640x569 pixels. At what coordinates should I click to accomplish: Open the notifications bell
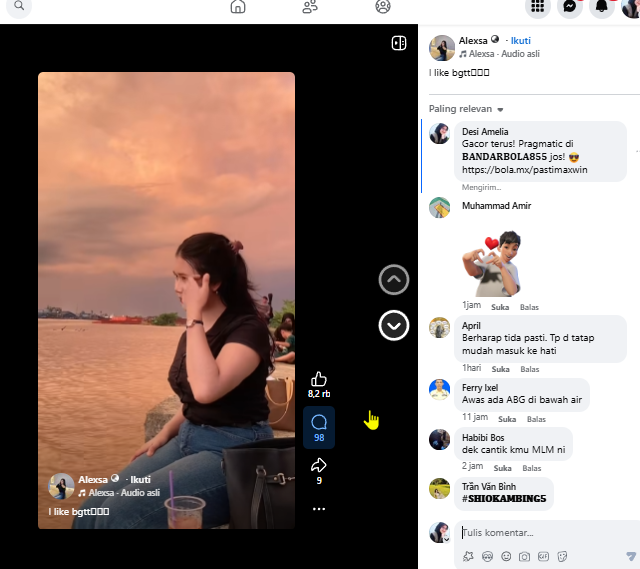pos(602,7)
